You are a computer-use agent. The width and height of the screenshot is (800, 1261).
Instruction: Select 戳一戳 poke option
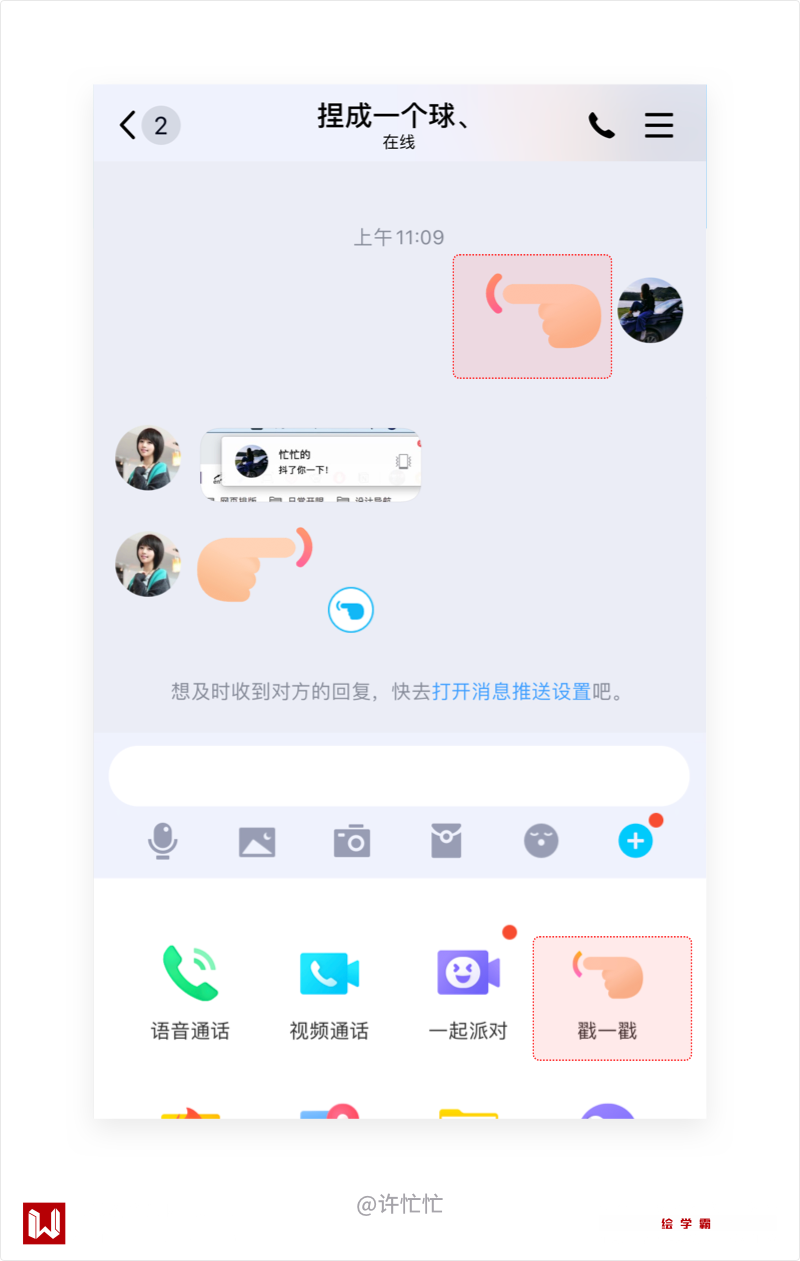[x=611, y=997]
